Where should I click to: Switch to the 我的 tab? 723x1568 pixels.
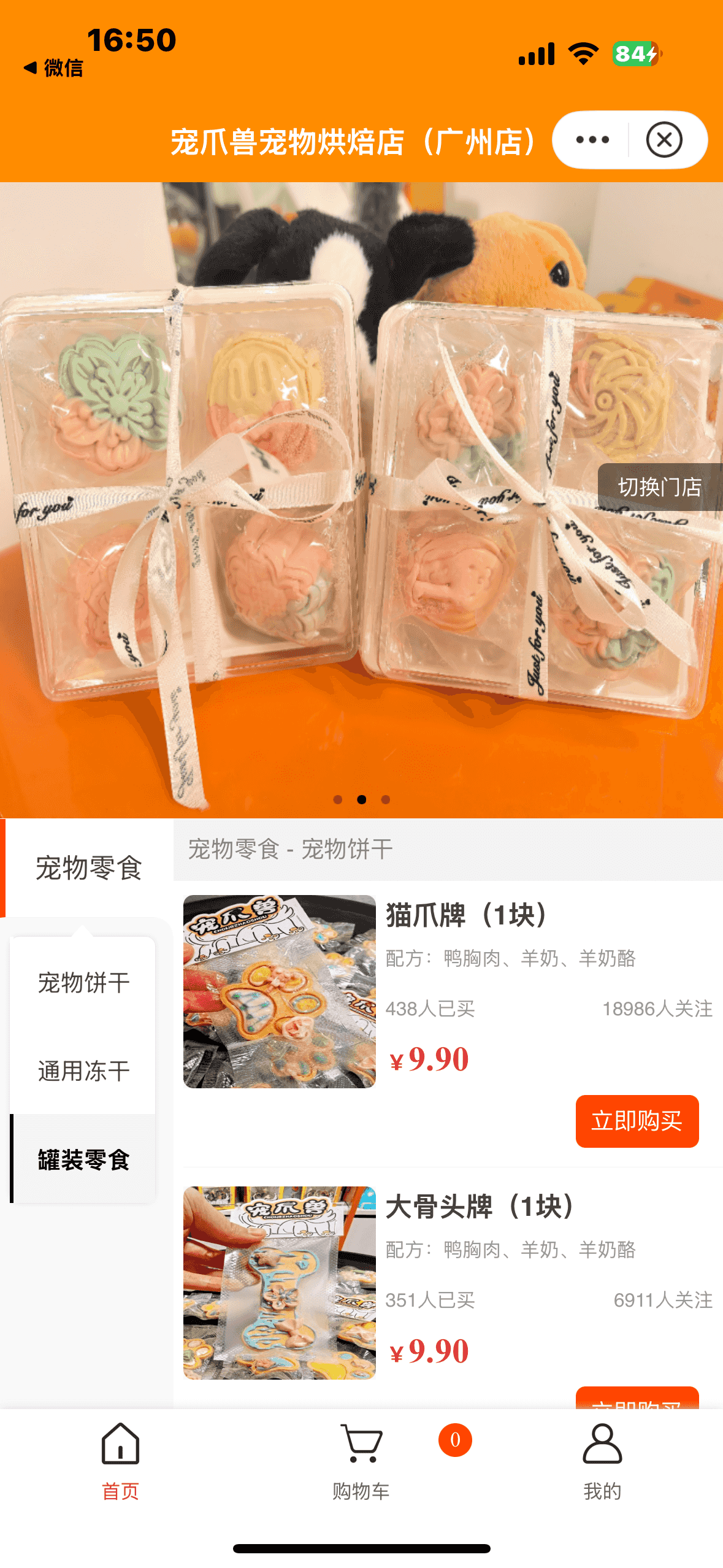click(x=602, y=1461)
